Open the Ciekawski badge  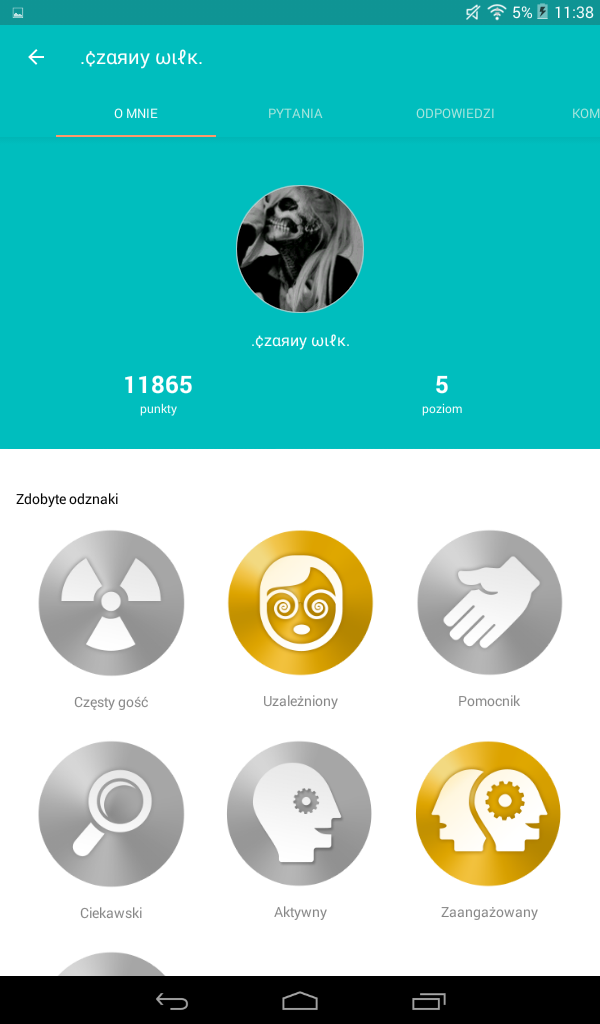pos(111,814)
